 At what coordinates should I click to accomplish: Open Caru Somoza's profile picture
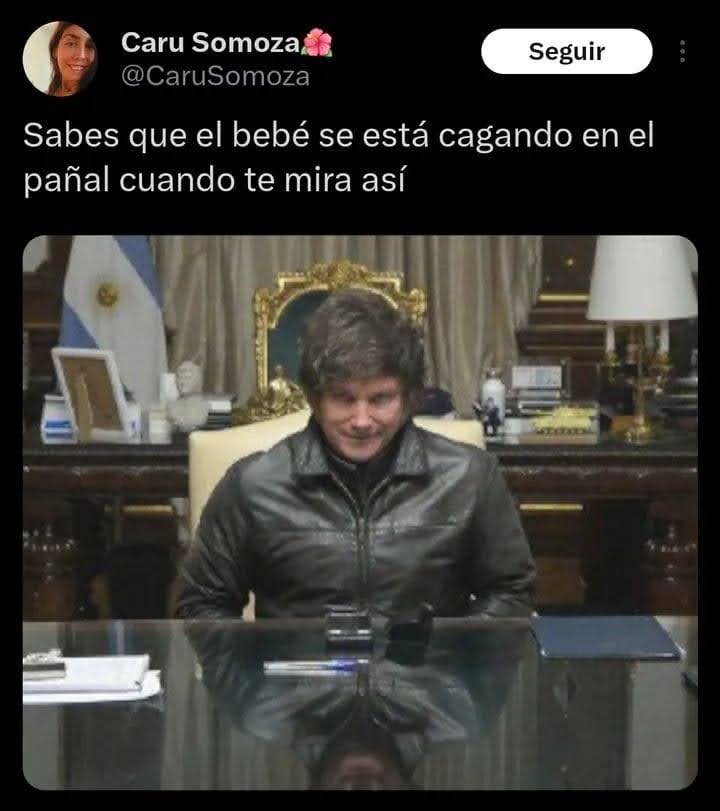(60, 58)
